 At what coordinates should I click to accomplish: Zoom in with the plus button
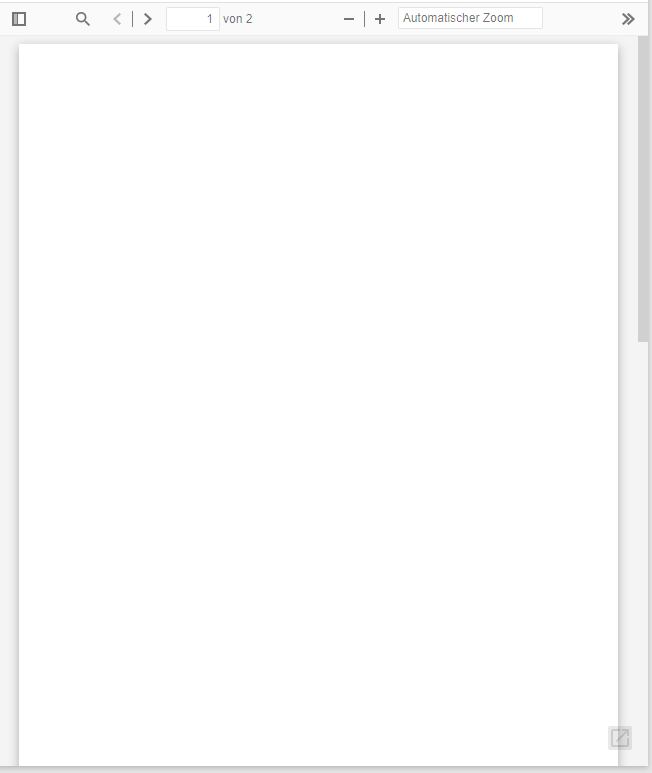[x=380, y=19]
